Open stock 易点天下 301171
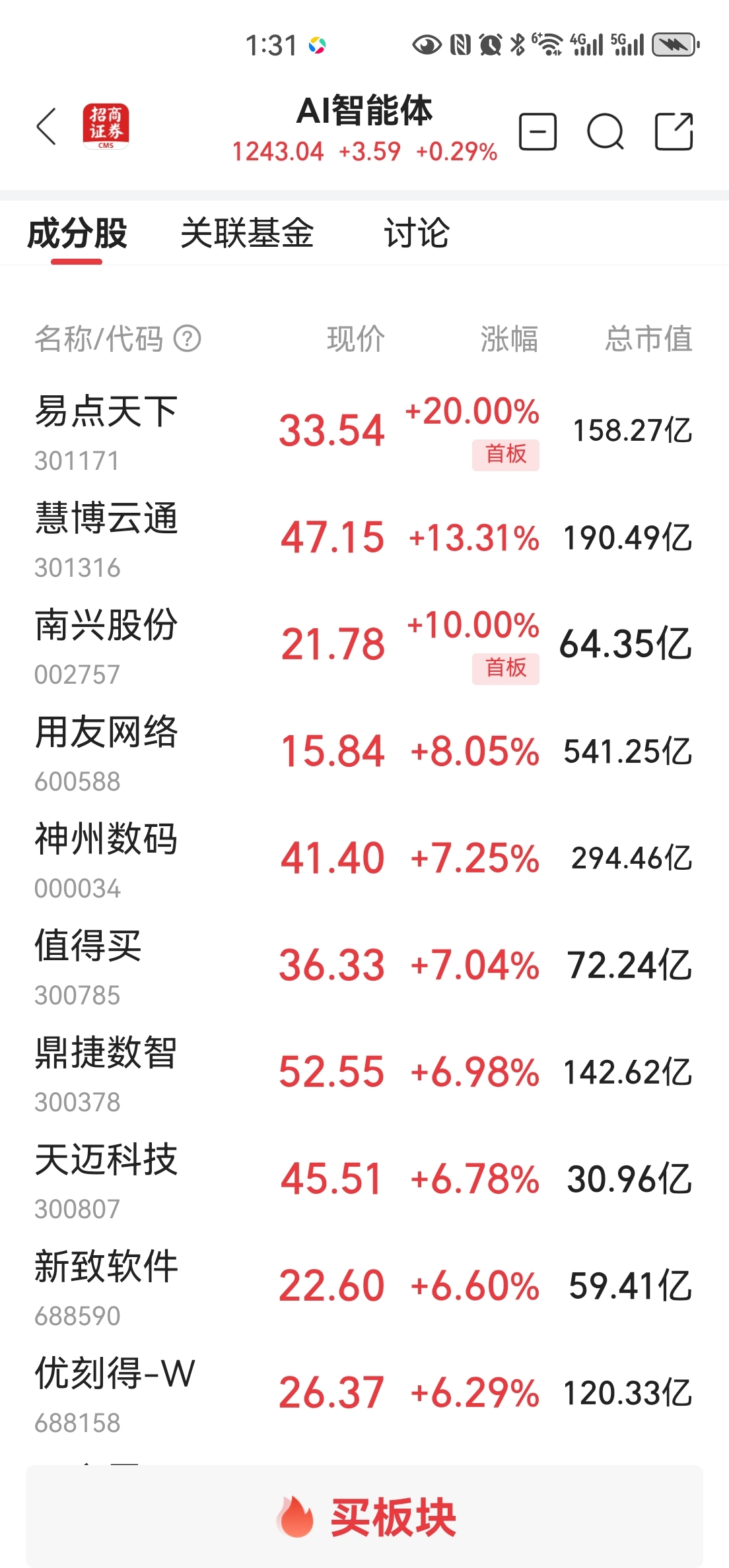Viewport: 729px width, 1568px height. tap(364, 432)
